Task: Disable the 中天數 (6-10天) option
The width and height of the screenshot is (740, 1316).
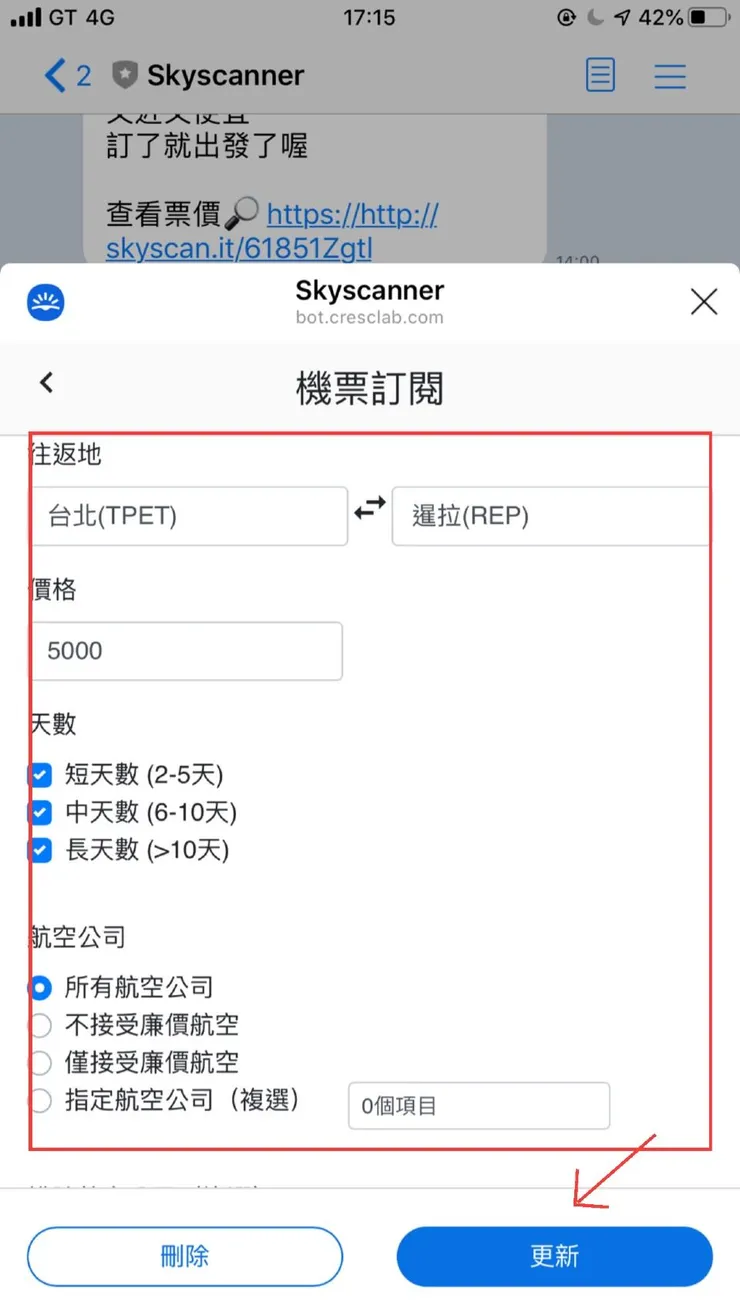Action: (40, 813)
